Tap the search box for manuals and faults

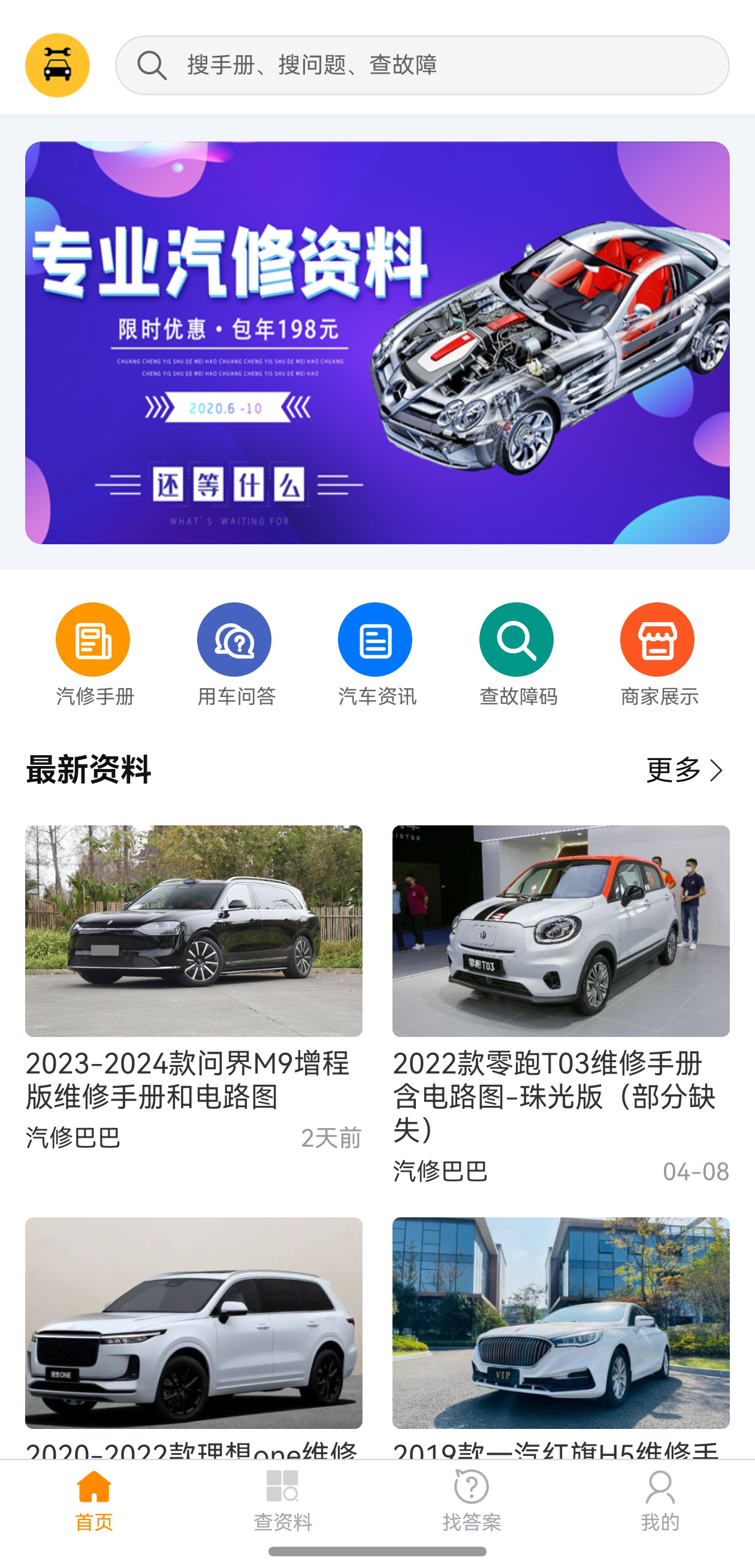pos(421,65)
